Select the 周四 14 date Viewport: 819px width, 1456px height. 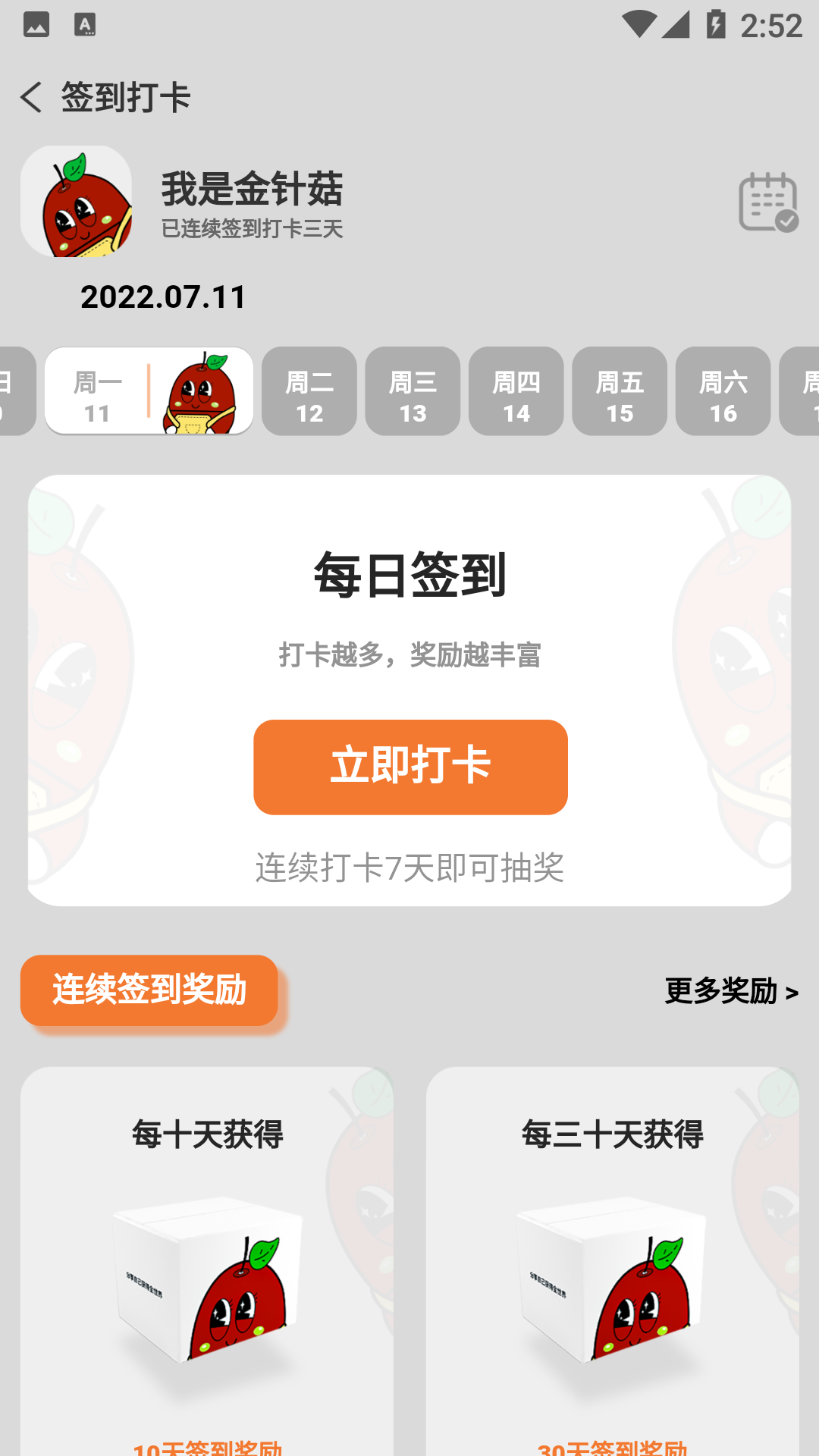[516, 391]
